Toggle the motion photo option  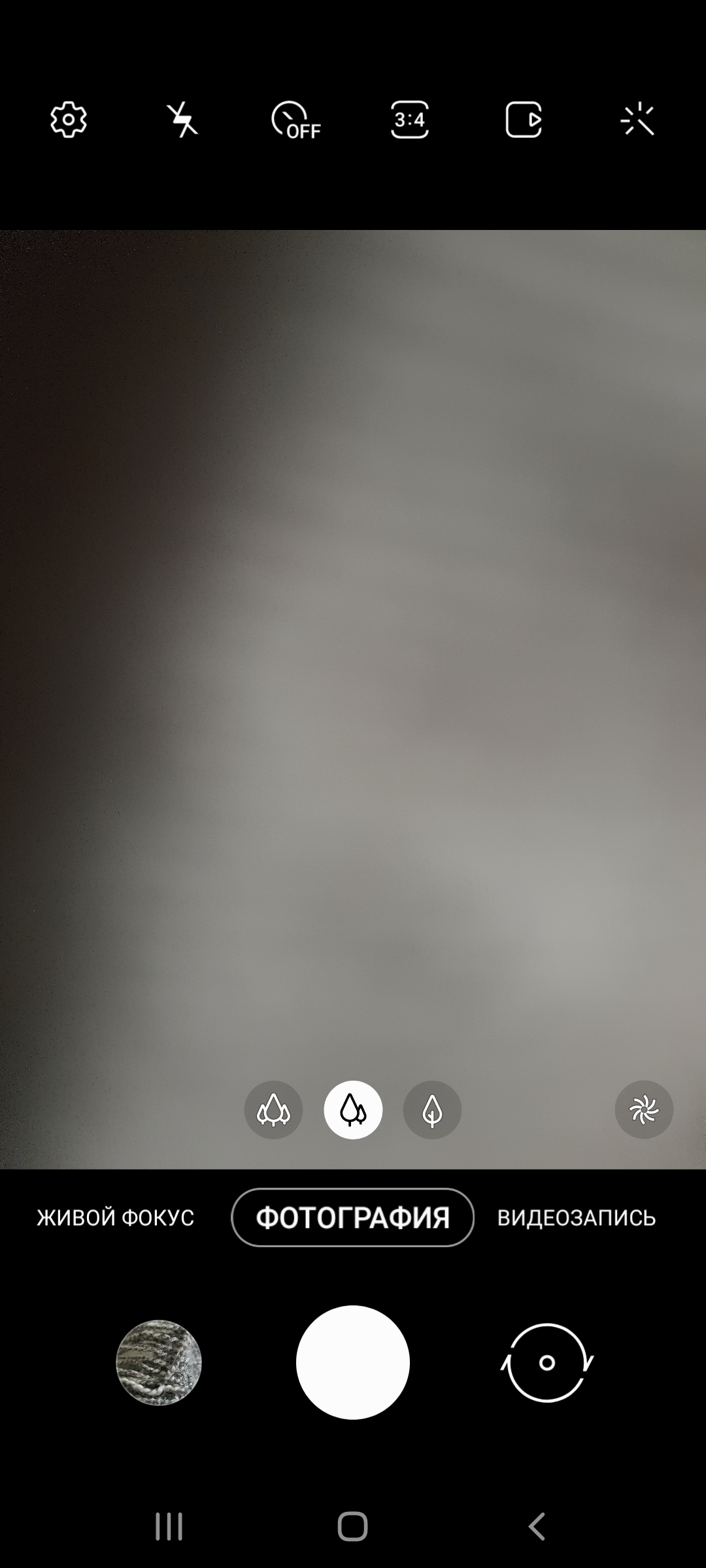pos(523,120)
